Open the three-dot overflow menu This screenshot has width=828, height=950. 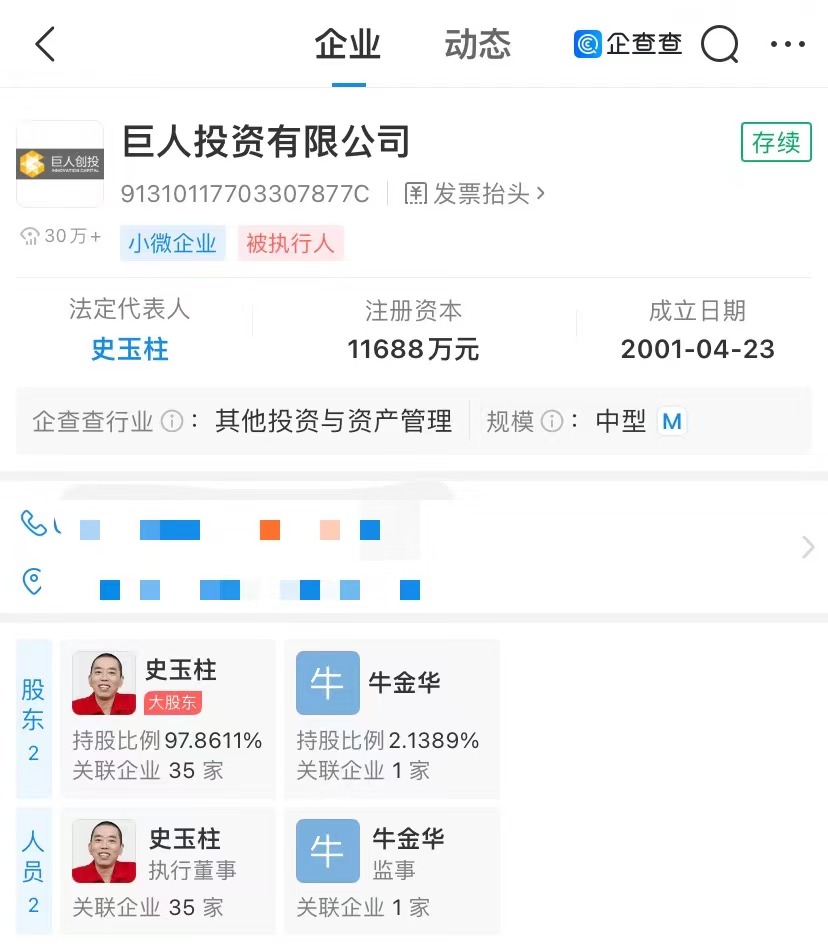point(787,45)
